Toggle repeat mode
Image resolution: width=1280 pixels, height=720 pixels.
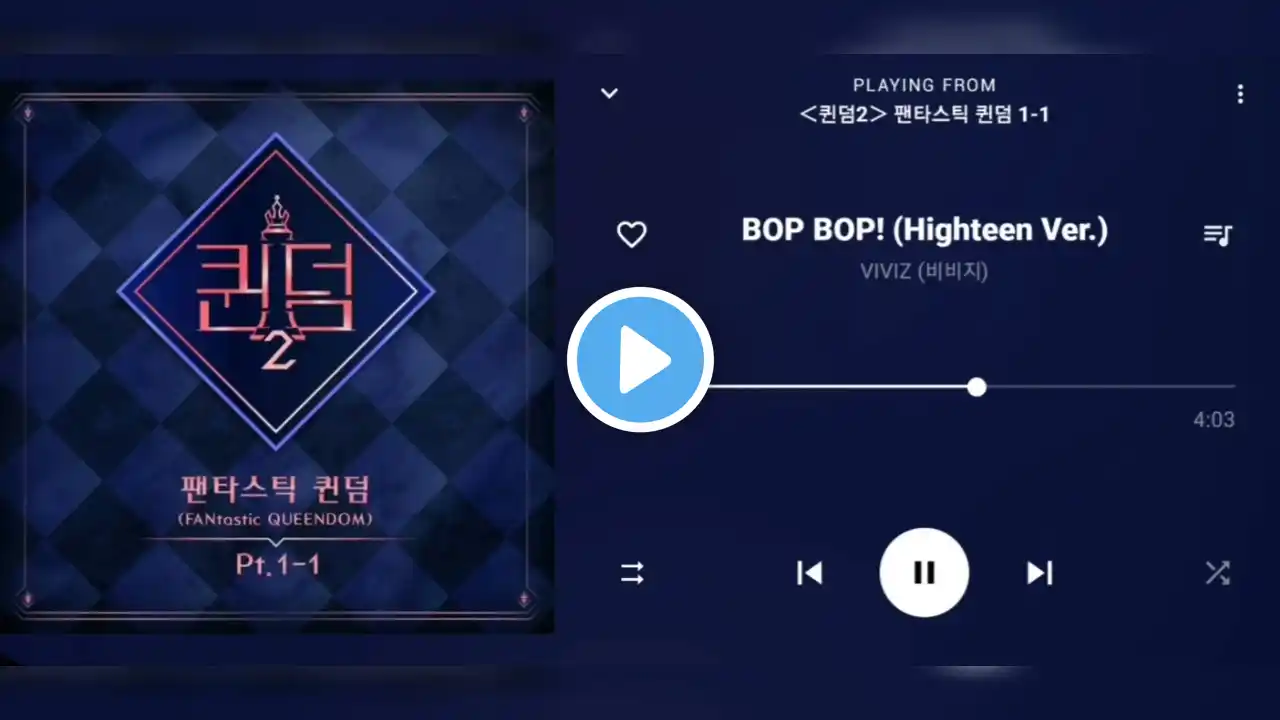pos(632,573)
